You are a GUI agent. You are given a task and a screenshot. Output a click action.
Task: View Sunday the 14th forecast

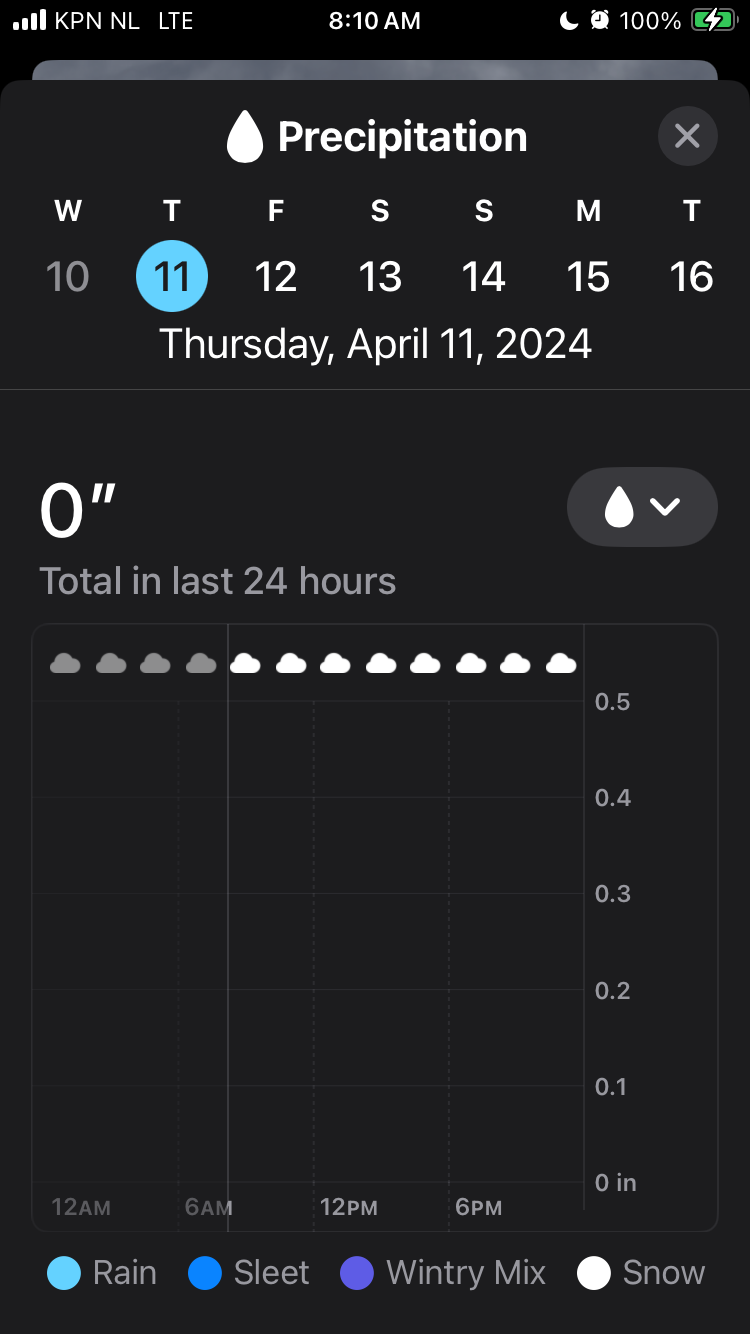(x=484, y=276)
